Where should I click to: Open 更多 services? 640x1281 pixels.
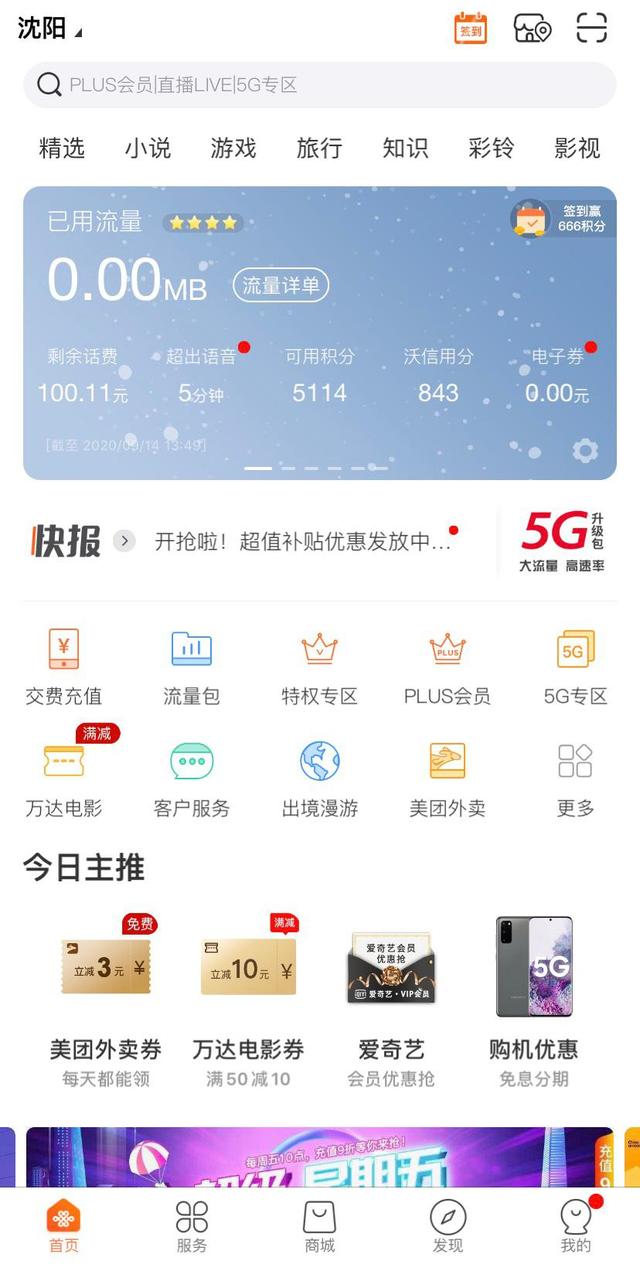(575, 779)
